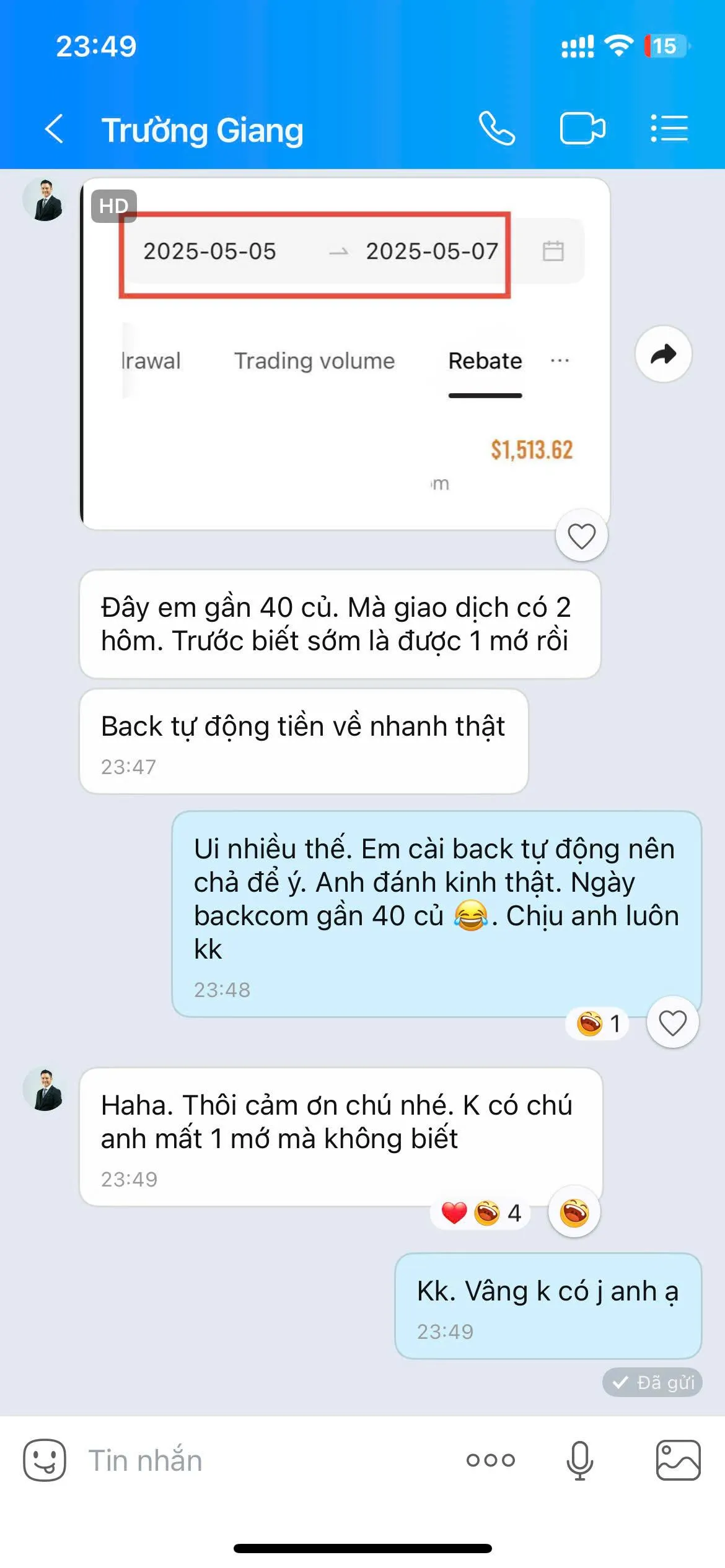The height and width of the screenshot is (1568, 725).
Task: Like the 'Ui nhiều thế' message
Action: [672, 1023]
